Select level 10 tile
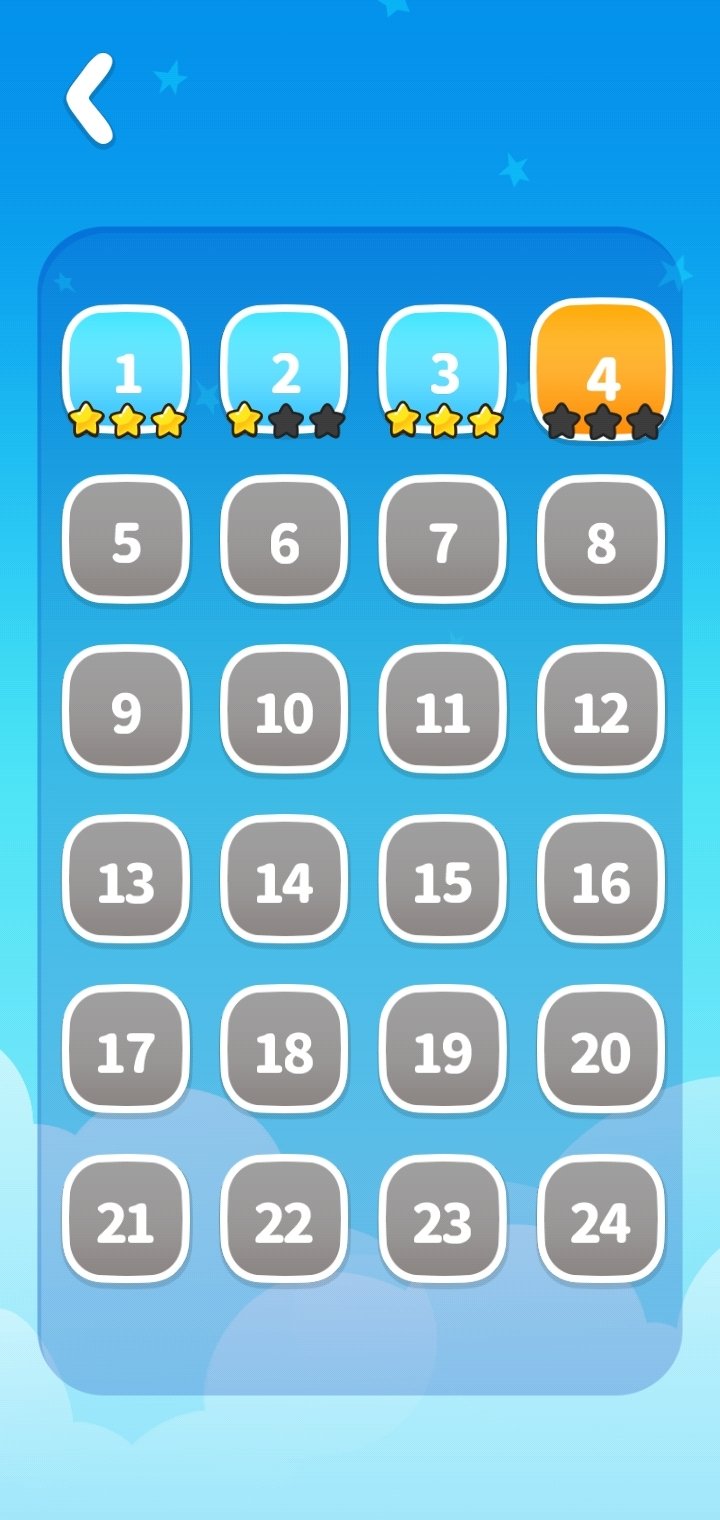This screenshot has width=720, height=1520. click(285, 710)
